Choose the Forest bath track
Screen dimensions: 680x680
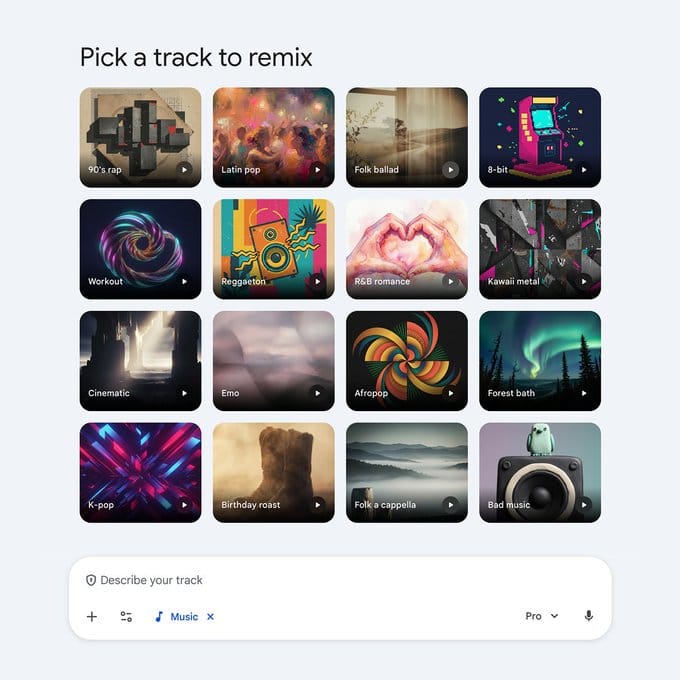[x=539, y=359]
